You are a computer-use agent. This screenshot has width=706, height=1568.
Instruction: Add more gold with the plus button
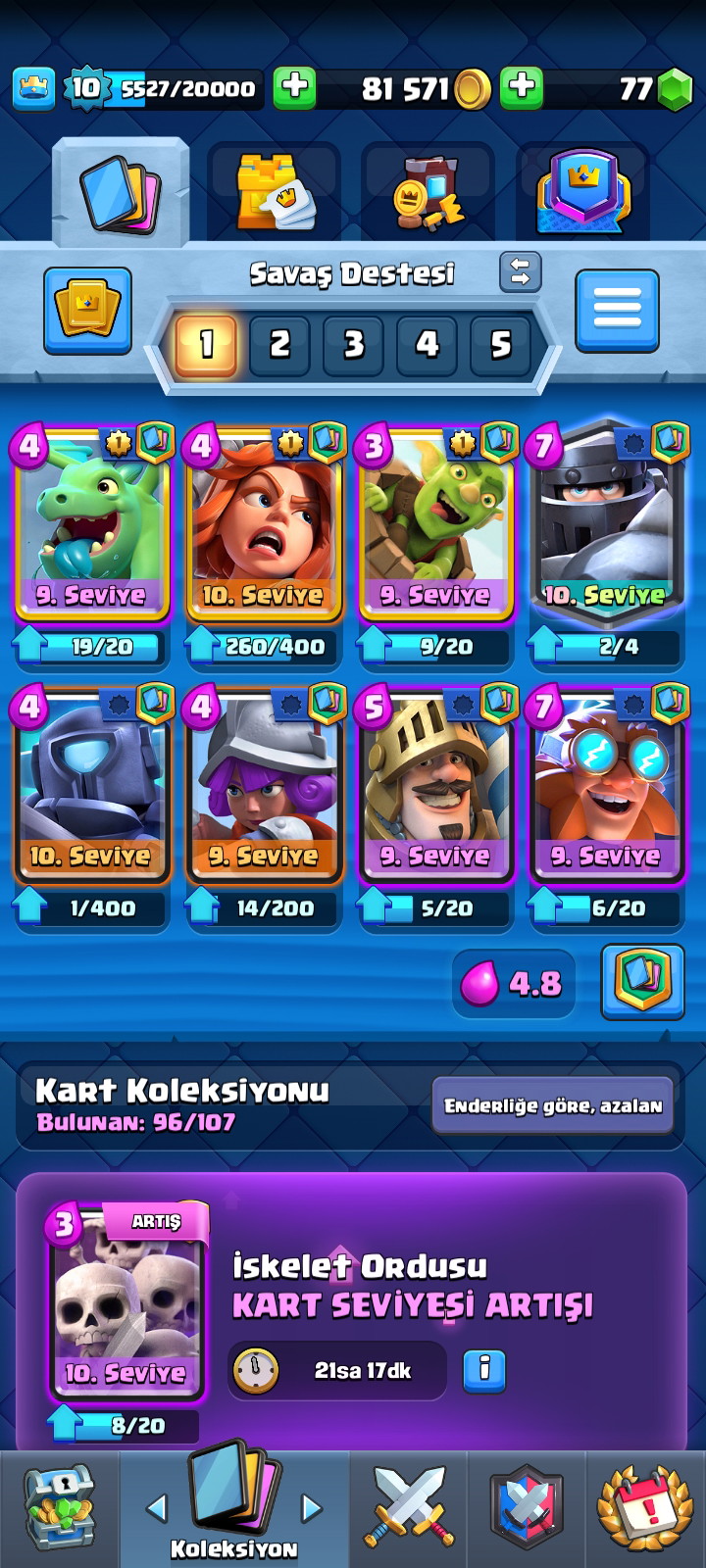[294, 88]
